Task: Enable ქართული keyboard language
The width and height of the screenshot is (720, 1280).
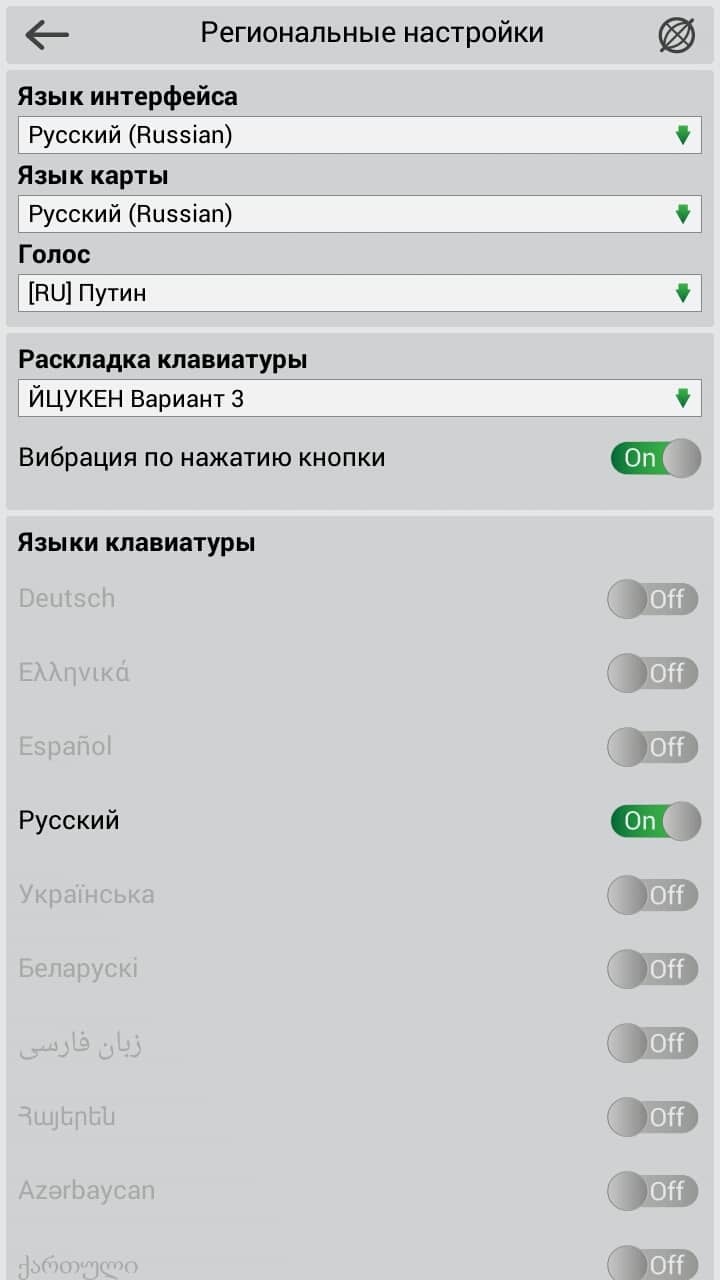Action: [x=652, y=1262]
